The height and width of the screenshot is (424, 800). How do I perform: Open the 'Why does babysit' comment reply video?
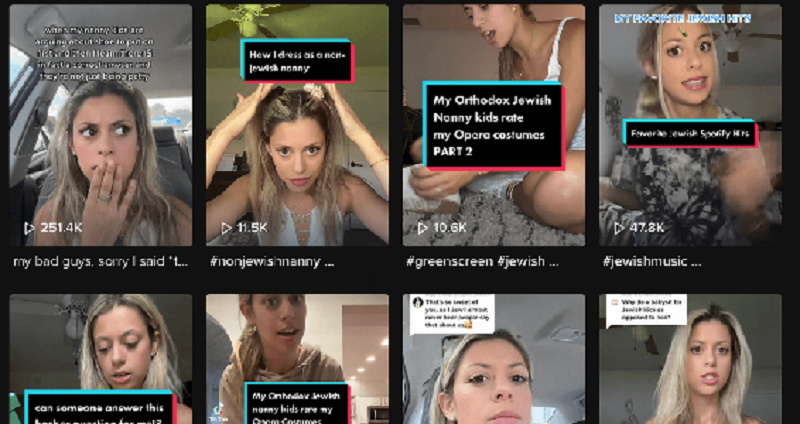pos(691,360)
